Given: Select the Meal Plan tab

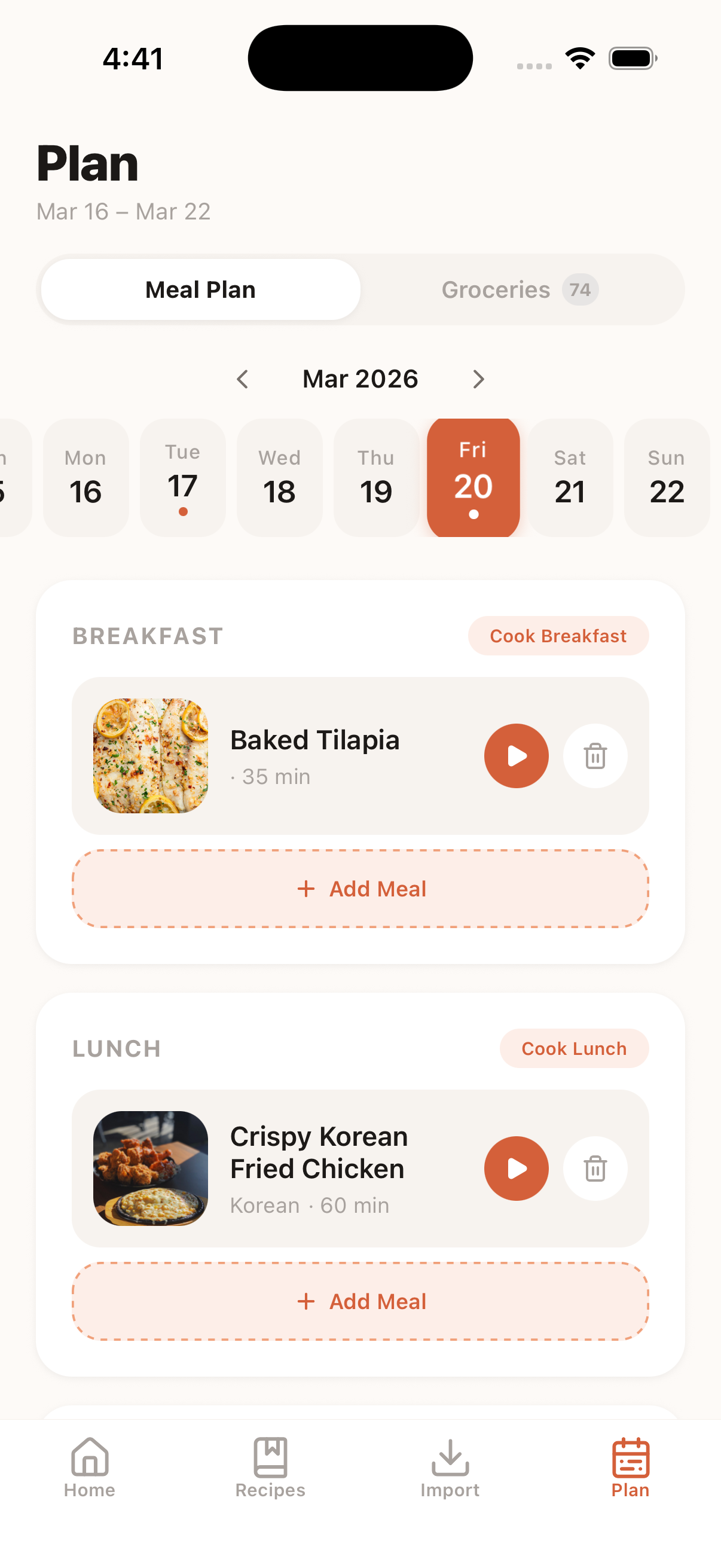Looking at the screenshot, I should pyautogui.click(x=200, y=289).
